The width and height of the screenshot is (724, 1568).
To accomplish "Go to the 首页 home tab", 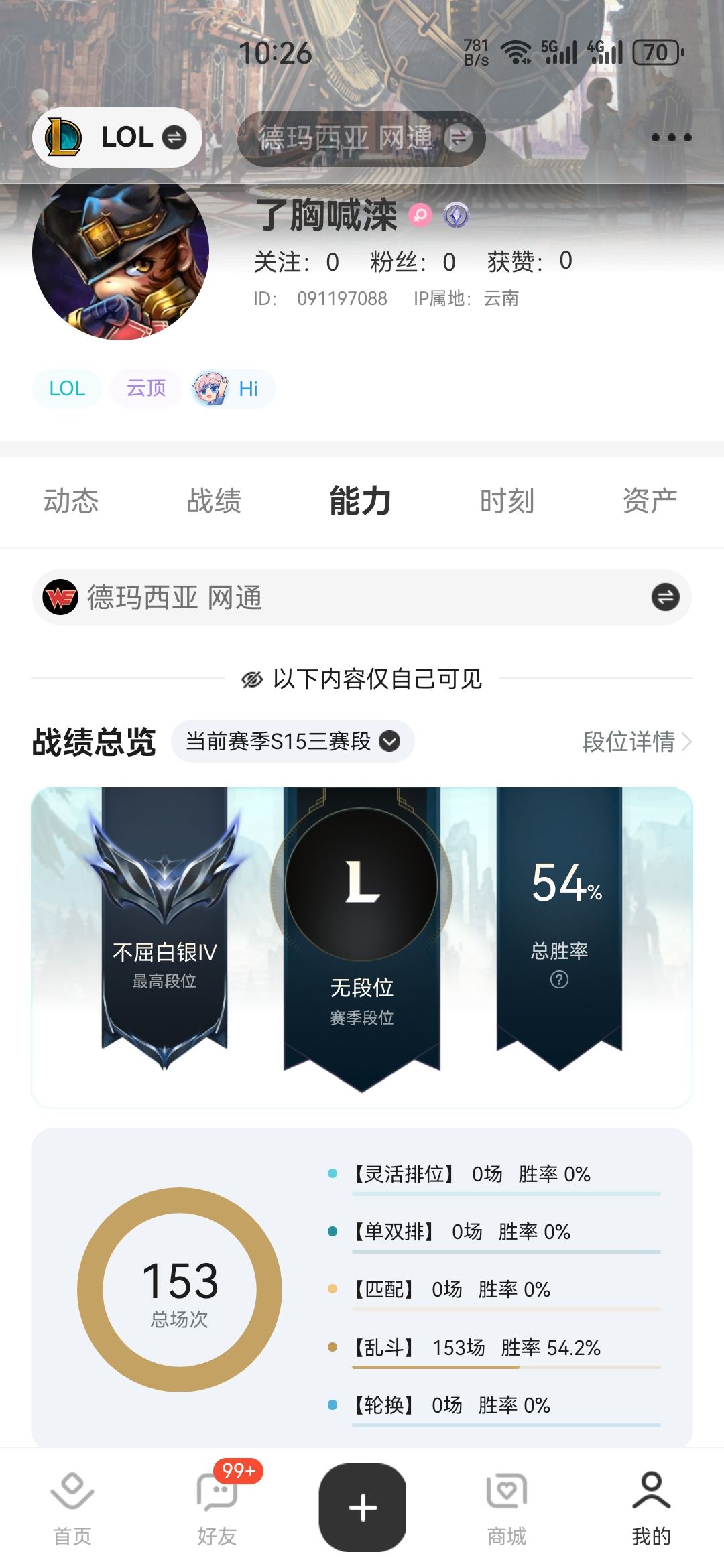I will tap(72, 1508).
